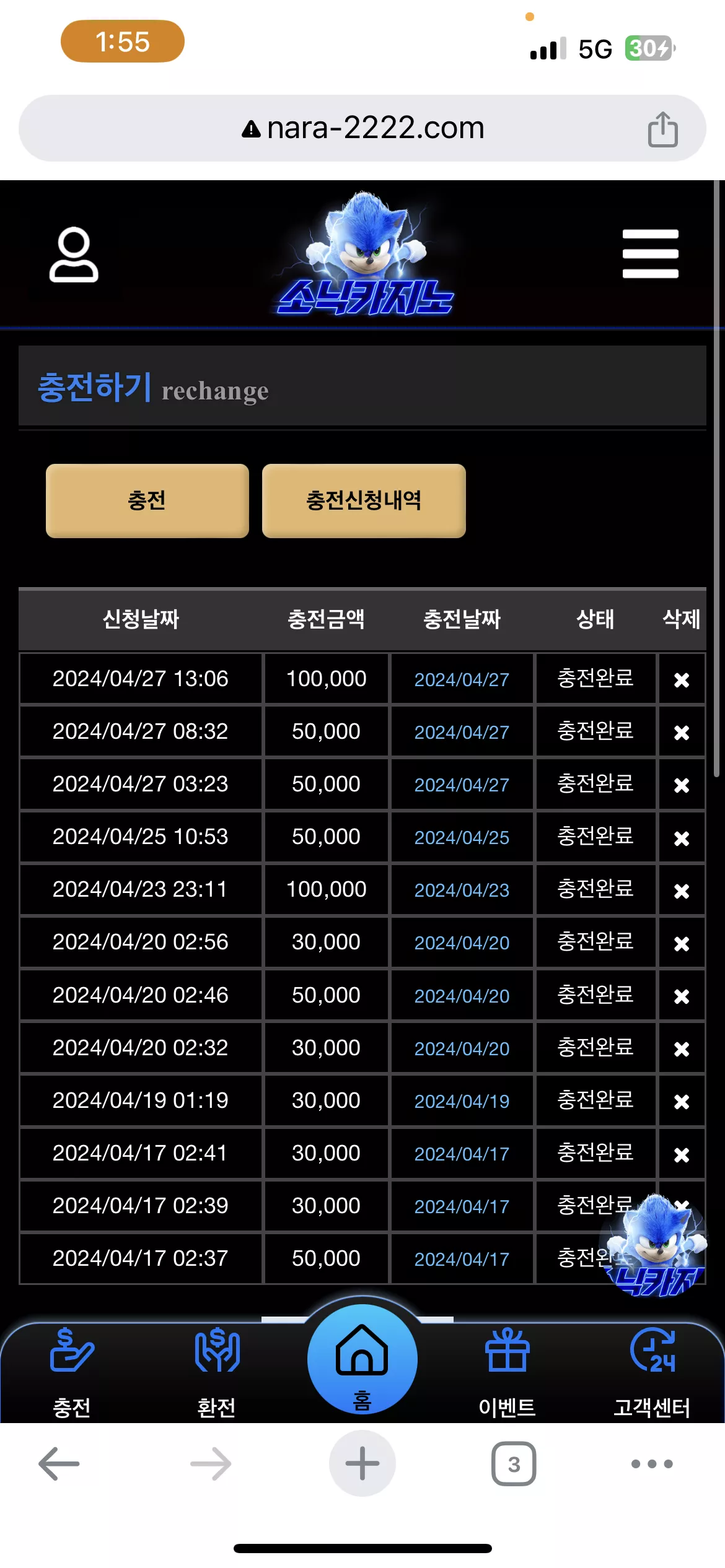Screen dimensions: 725x1568
Task: Remove the 2024/04/25 10:53 entry
Action: point(682,838)
